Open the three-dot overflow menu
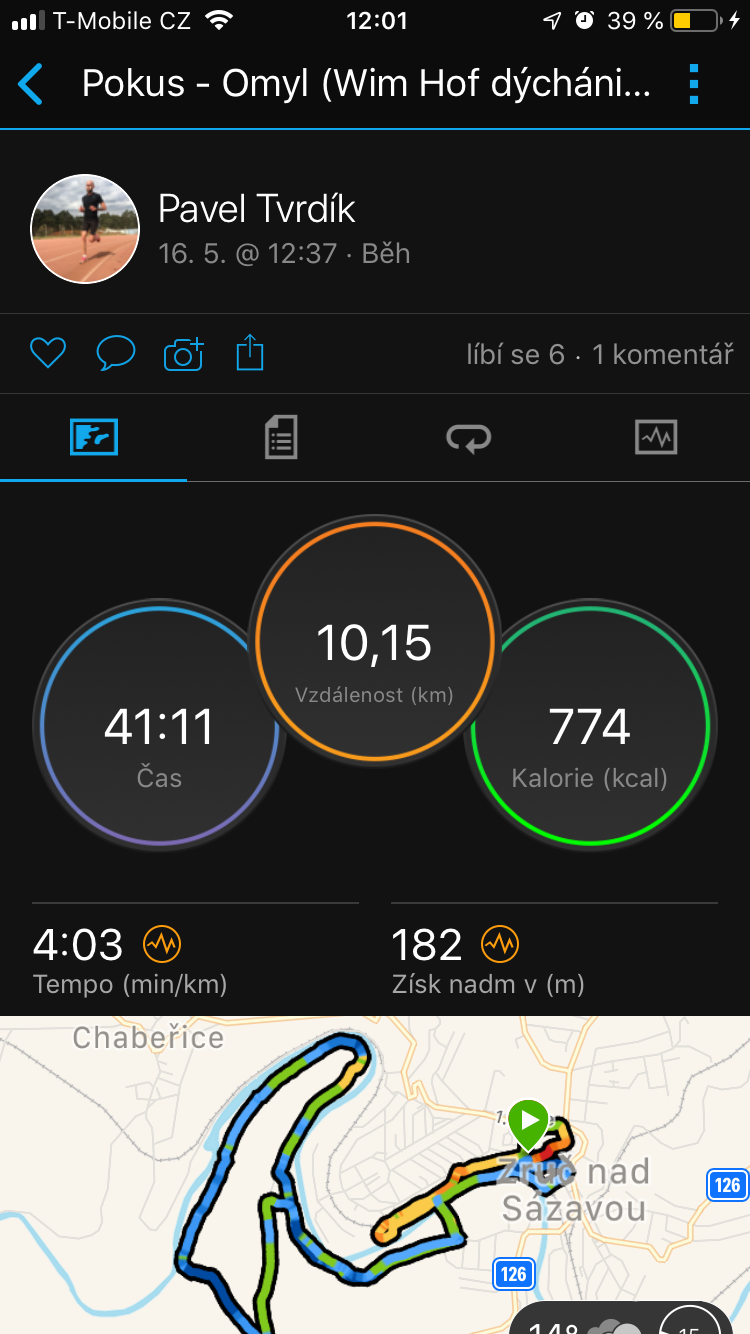 point(694,84)
